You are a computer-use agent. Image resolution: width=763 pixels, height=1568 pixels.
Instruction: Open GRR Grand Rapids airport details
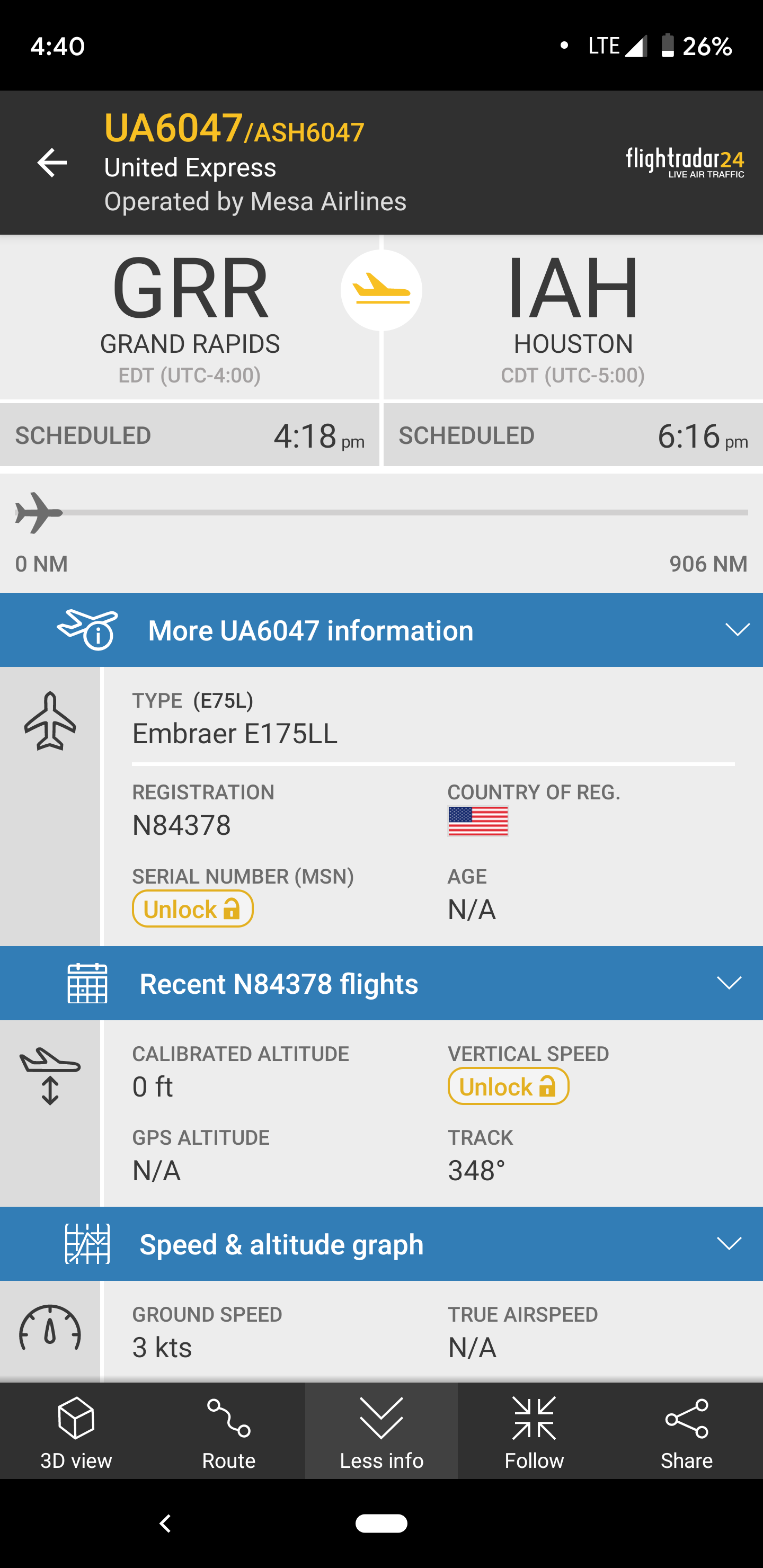(x=189, y=317)
